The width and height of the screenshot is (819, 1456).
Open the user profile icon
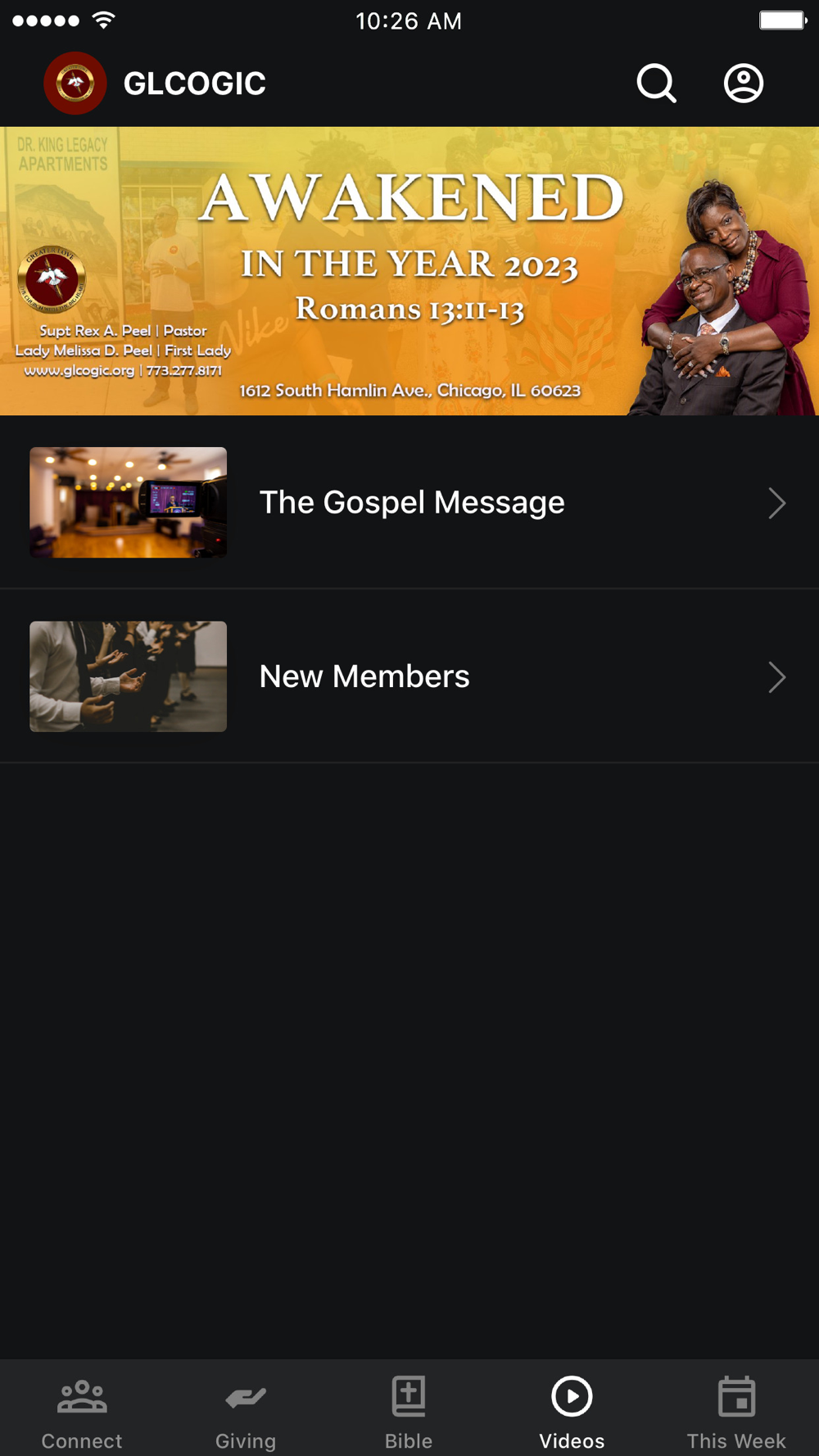point(744,84)
